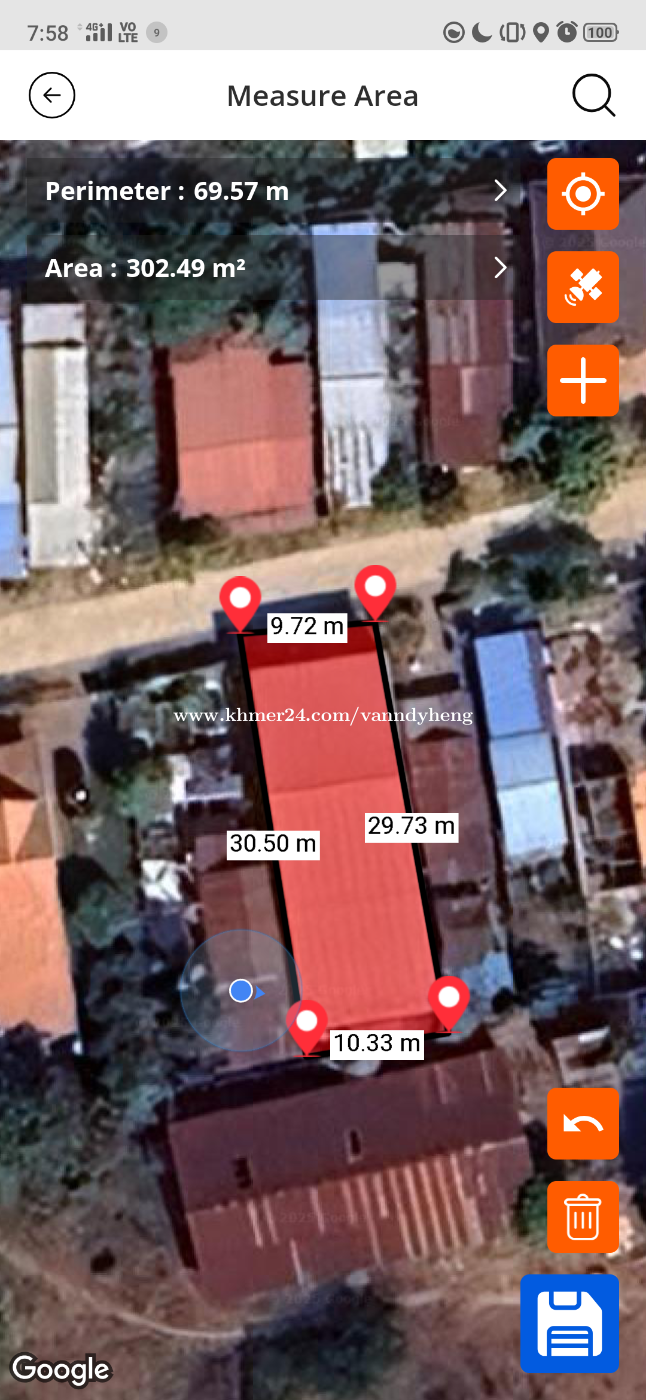Expand the Area row details
This screenshot has height=1400, width=646.
[500, 268]
